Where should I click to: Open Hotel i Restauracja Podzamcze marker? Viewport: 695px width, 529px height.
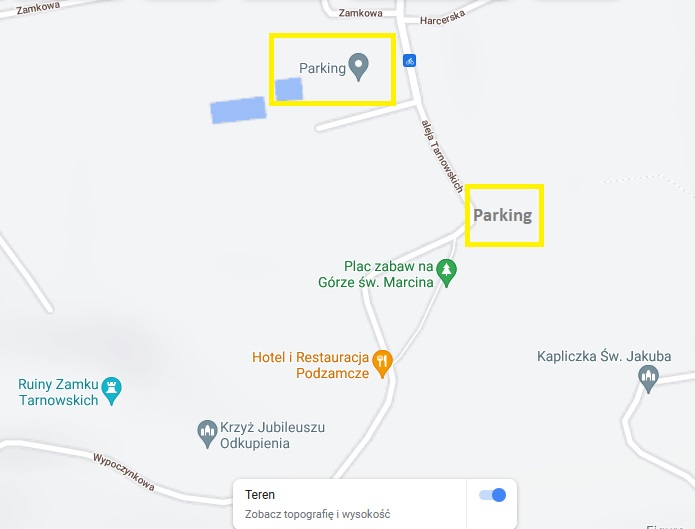point(381,361)
